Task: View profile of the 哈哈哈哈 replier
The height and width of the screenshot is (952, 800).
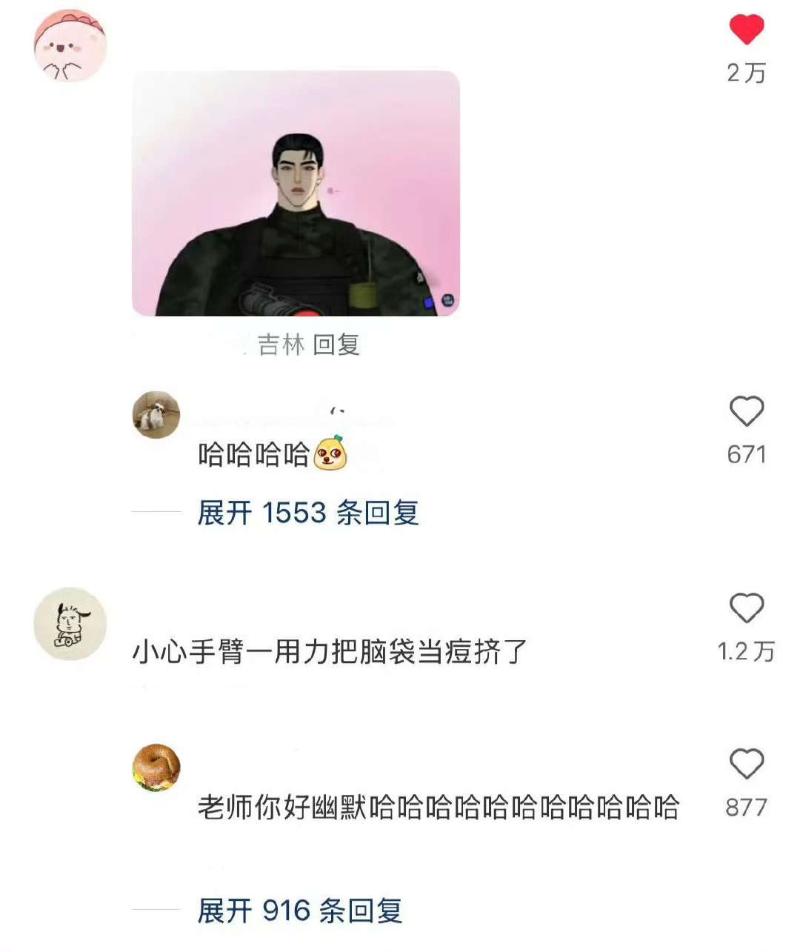Action: pos(156,415)
